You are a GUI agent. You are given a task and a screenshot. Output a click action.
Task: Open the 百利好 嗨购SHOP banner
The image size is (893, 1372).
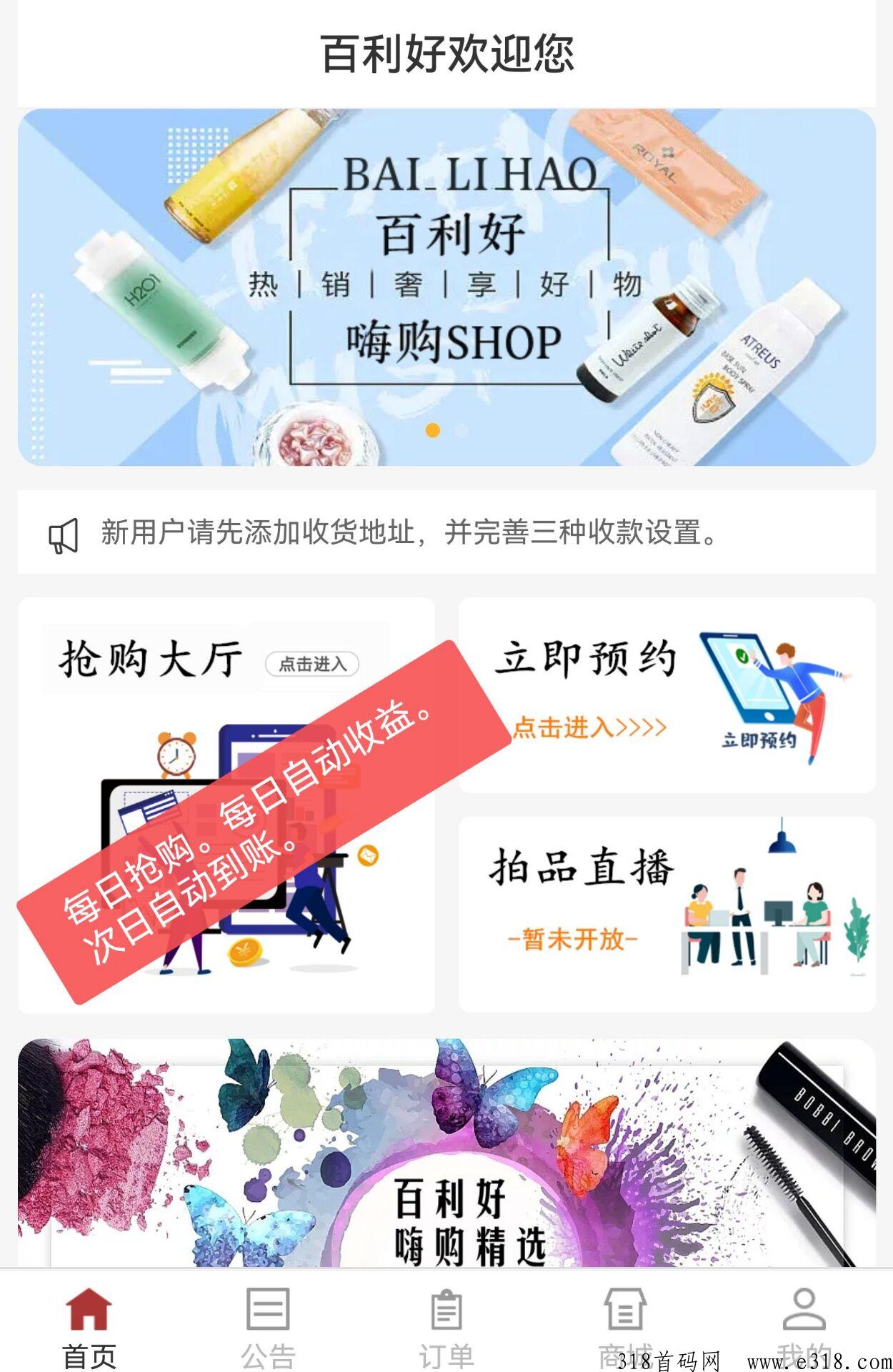pos(446,286)
